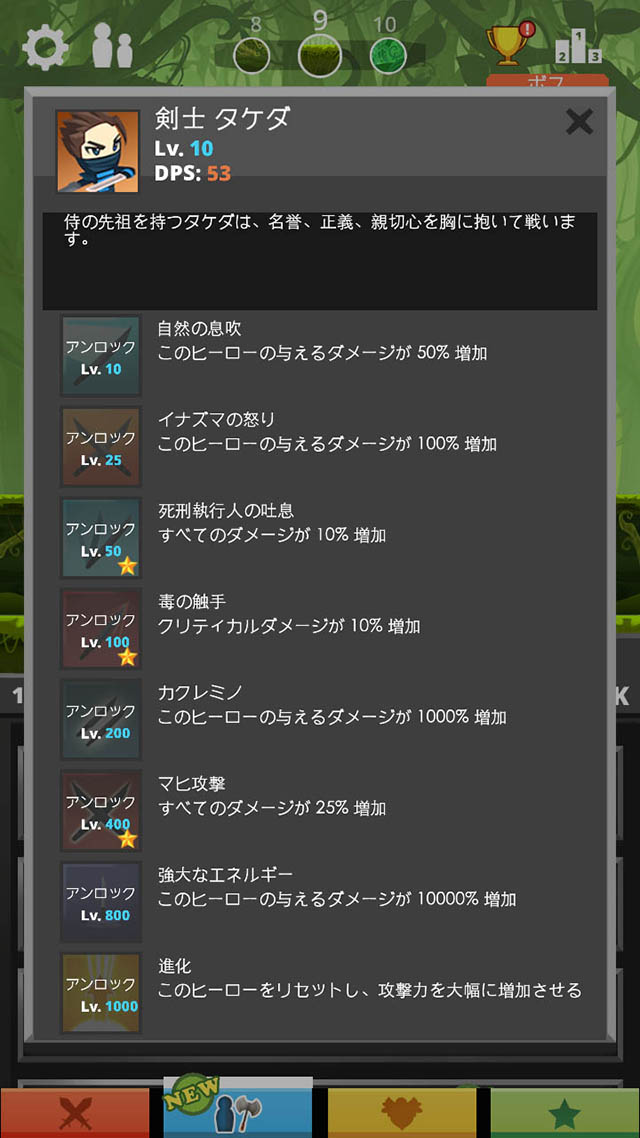Open the trophy achievements icon

click(x=508, y=45)
